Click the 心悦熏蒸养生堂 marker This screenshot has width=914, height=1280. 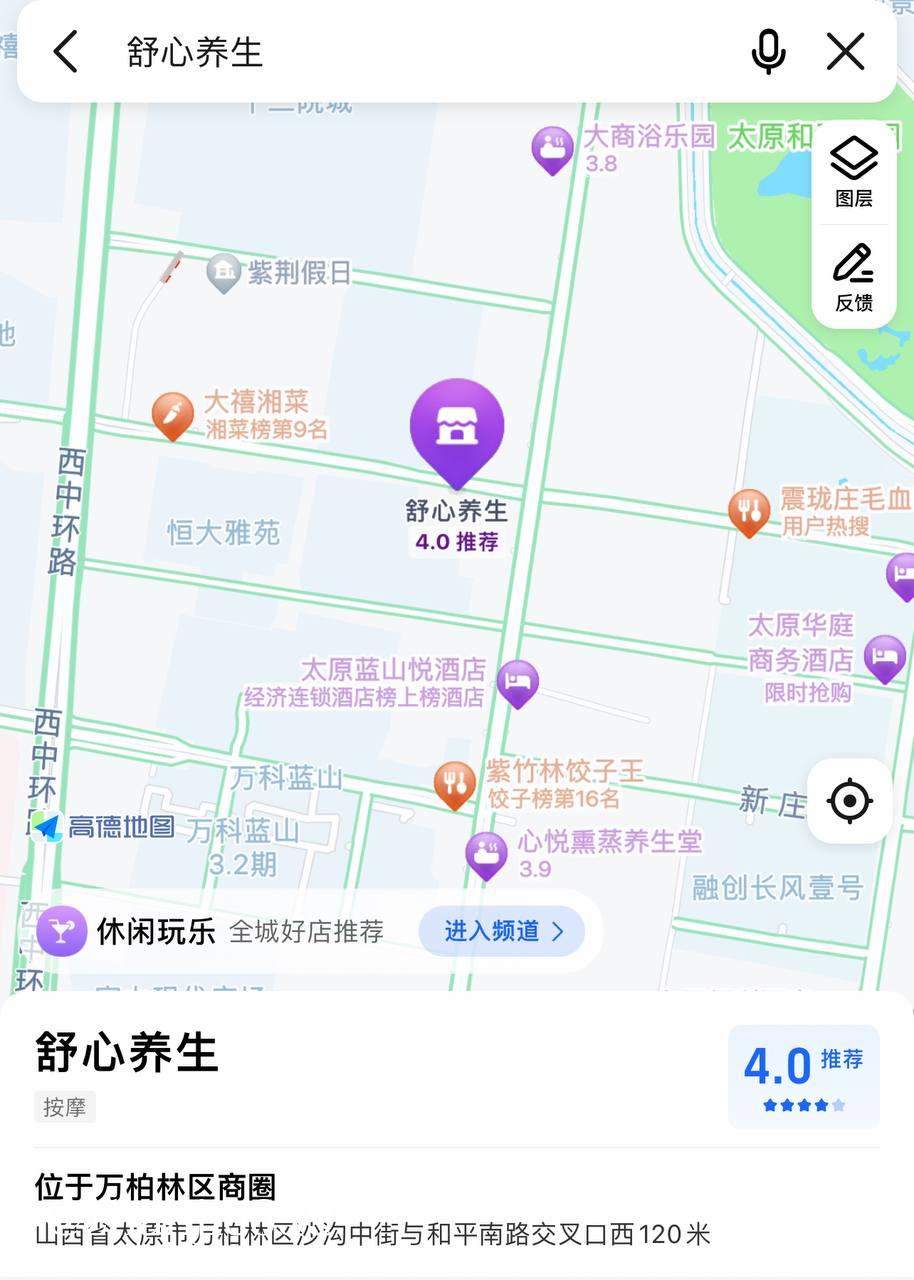click(x=487, y=855)
